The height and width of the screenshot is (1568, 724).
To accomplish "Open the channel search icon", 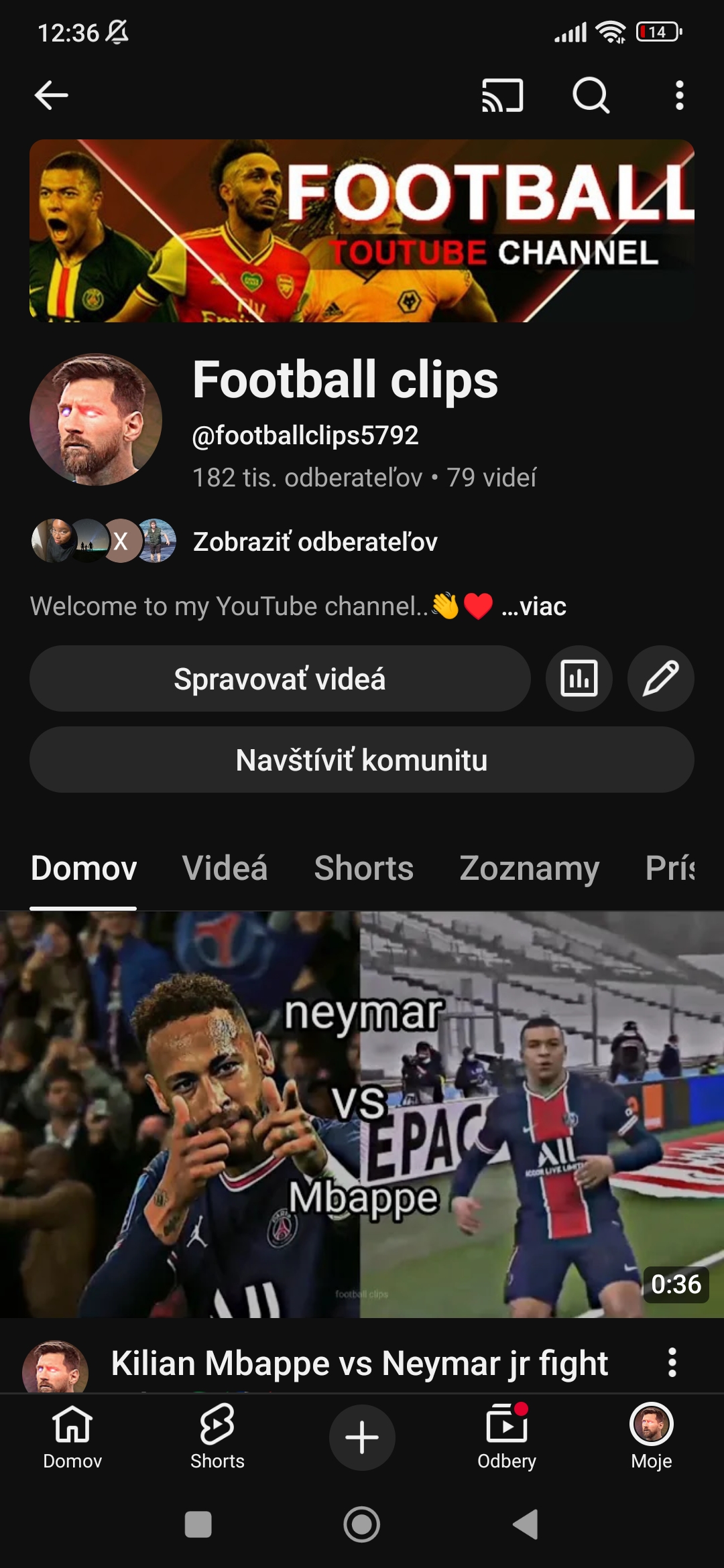I will 591,95.
